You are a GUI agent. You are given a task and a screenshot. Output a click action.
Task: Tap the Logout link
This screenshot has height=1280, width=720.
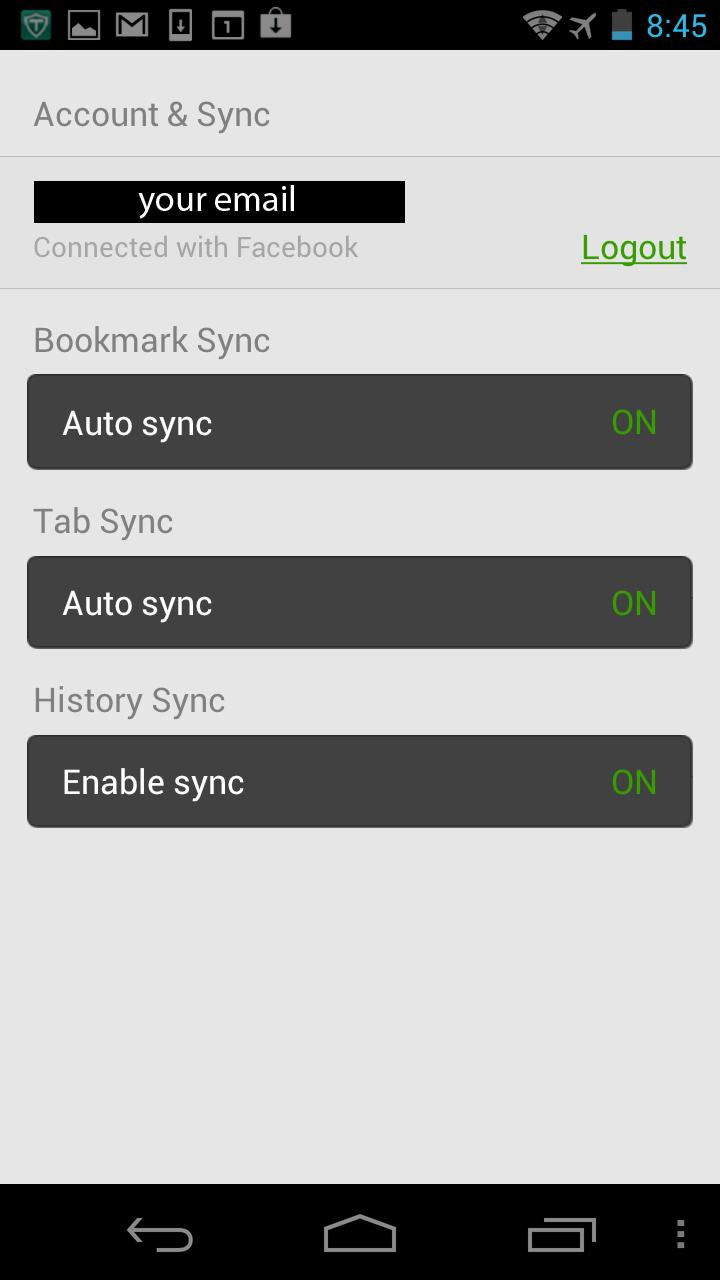tap(634, 248)
